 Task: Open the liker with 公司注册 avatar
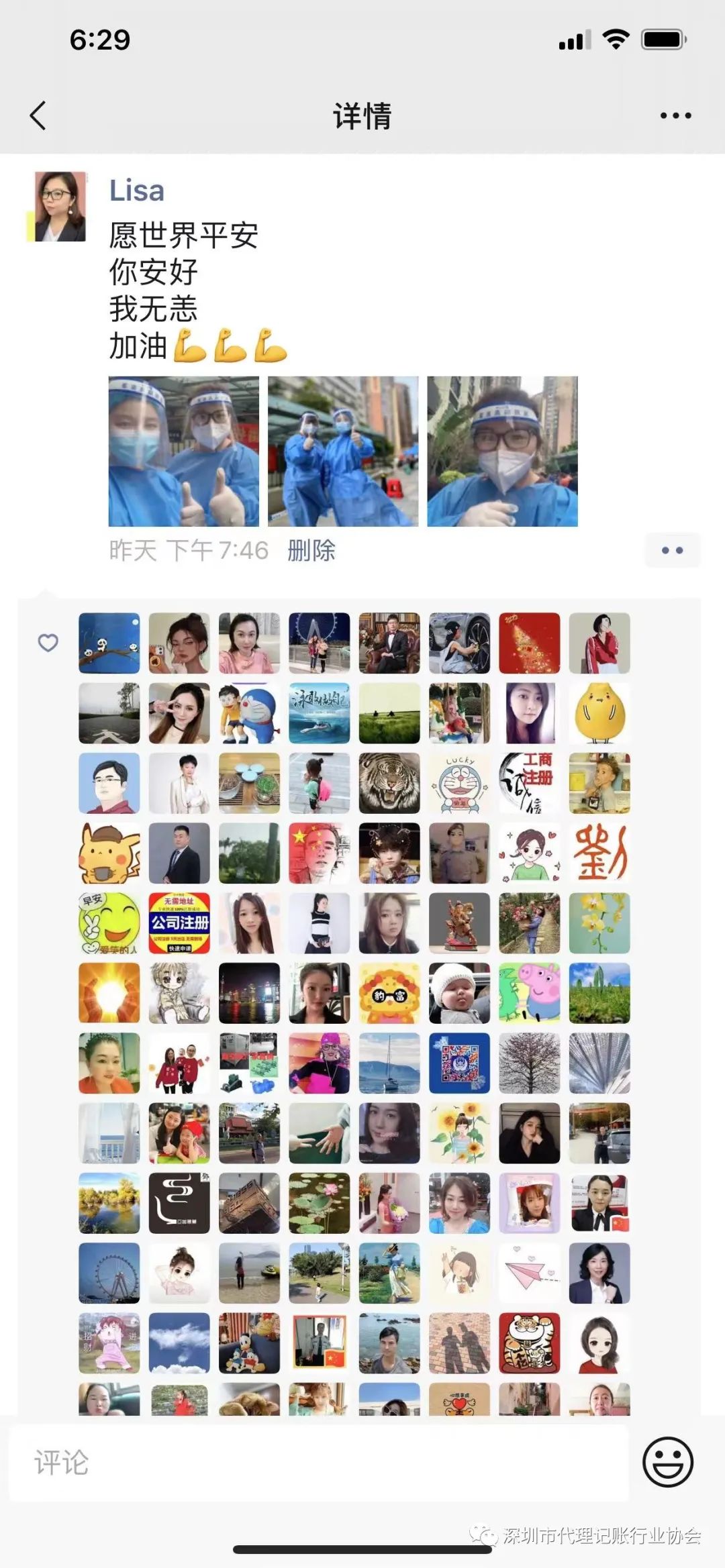[179, 923]
